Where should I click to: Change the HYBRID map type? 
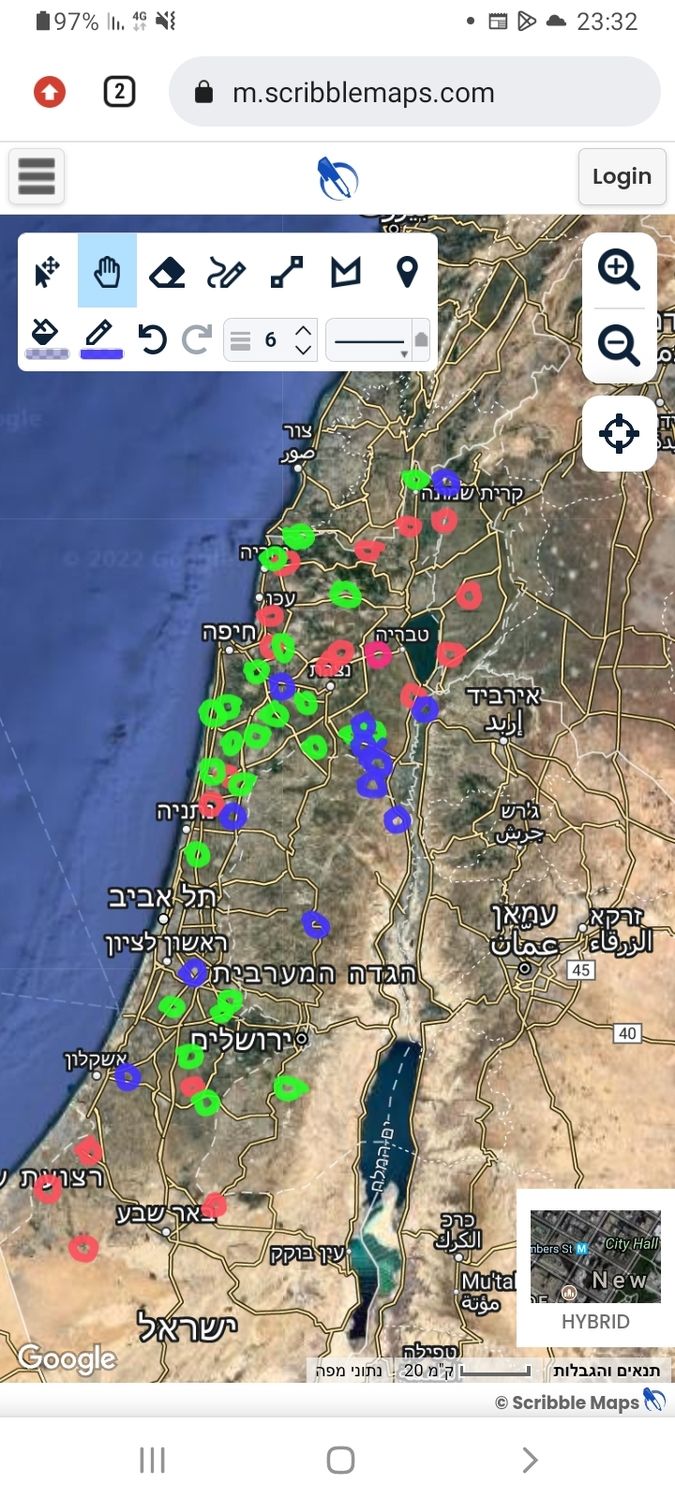595,1267
